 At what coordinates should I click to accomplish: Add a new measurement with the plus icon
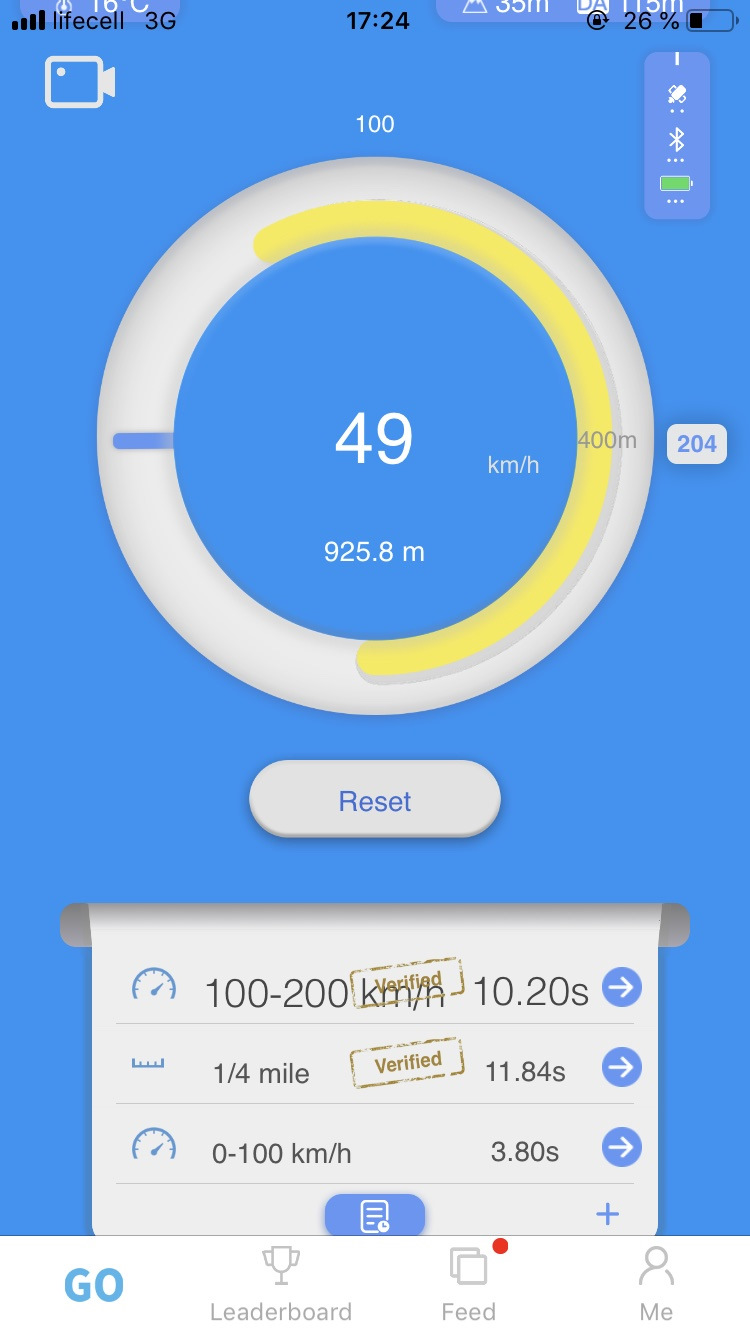coord(607,1214)
